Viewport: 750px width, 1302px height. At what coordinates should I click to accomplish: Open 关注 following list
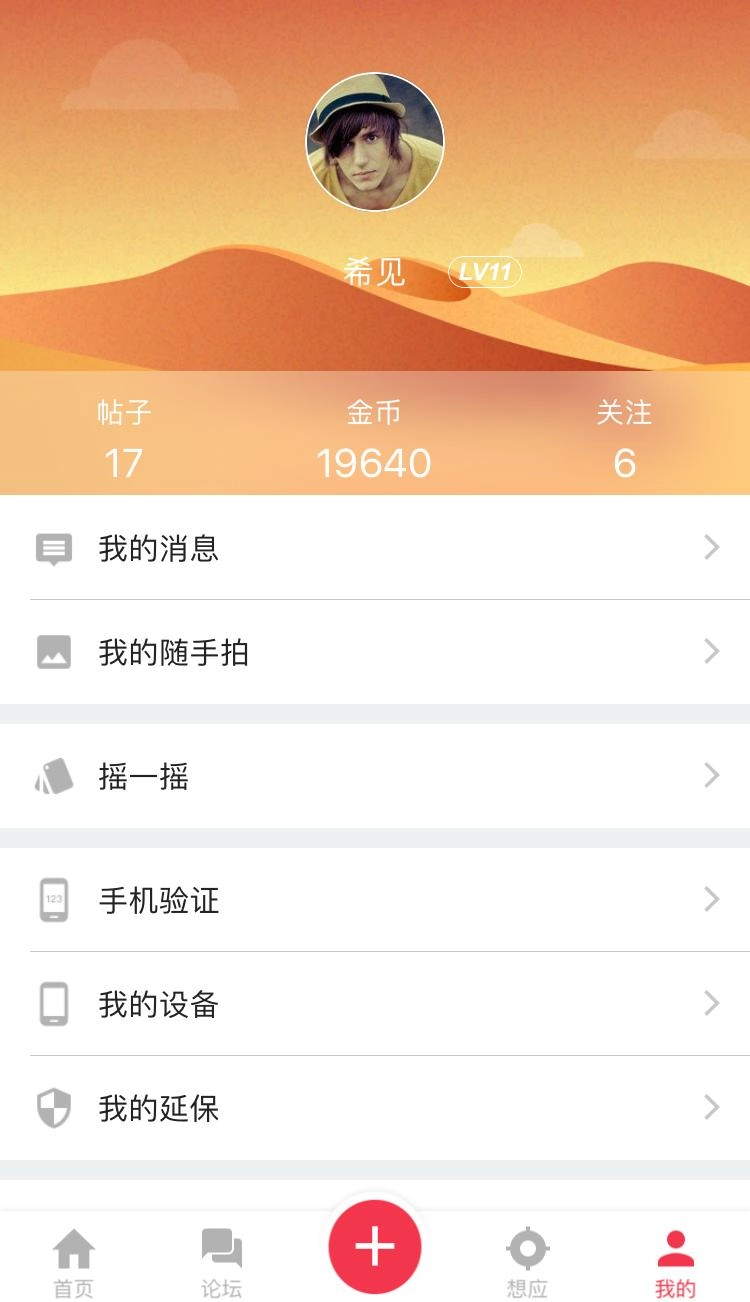[x=624, y=438]
